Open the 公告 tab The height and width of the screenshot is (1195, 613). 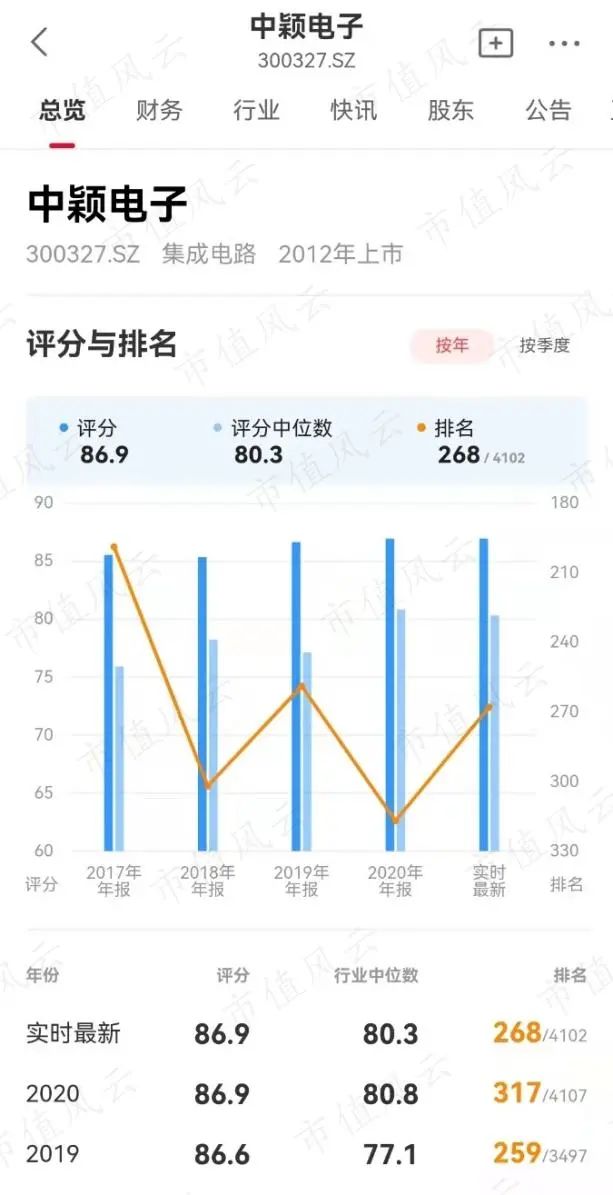[x=548, y=110]
